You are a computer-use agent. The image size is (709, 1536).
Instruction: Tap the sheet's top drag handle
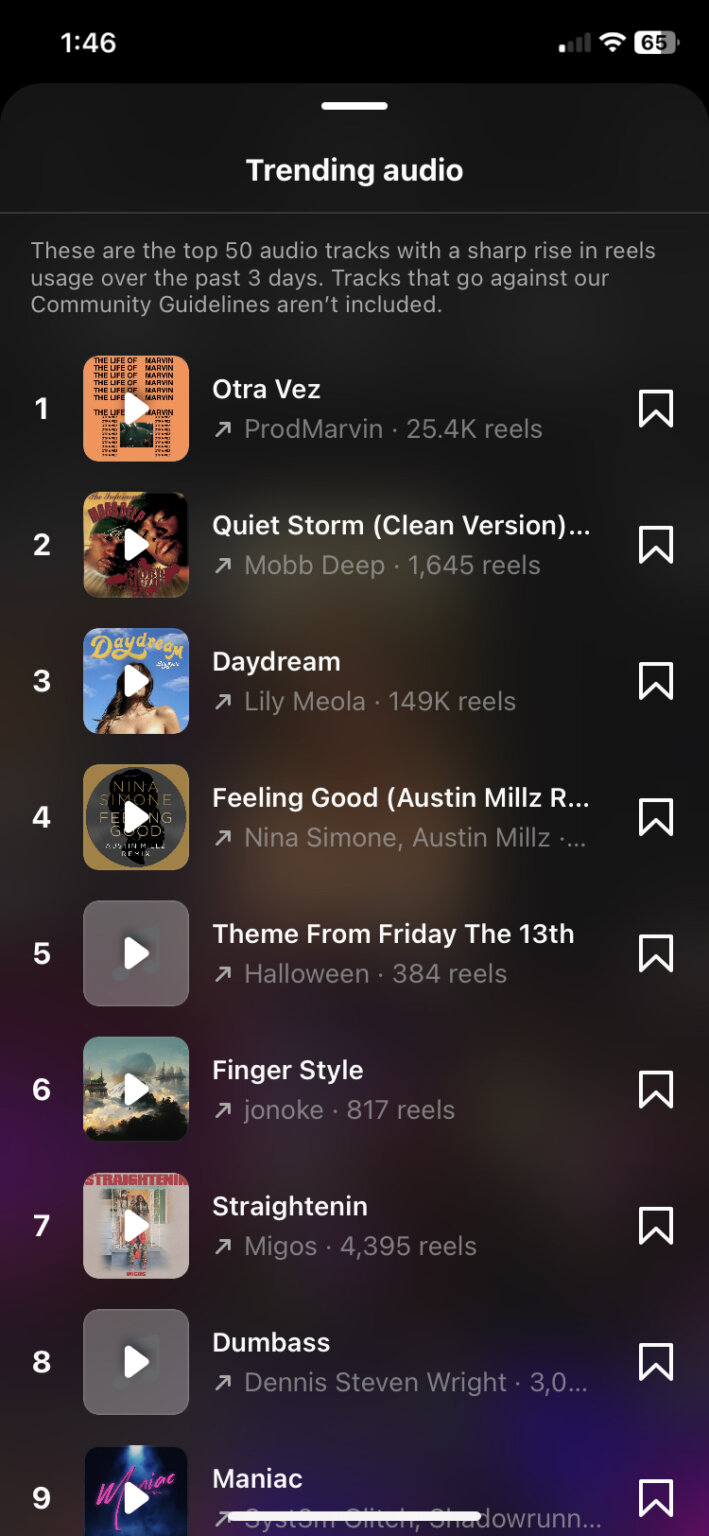[x=354, y=106]
